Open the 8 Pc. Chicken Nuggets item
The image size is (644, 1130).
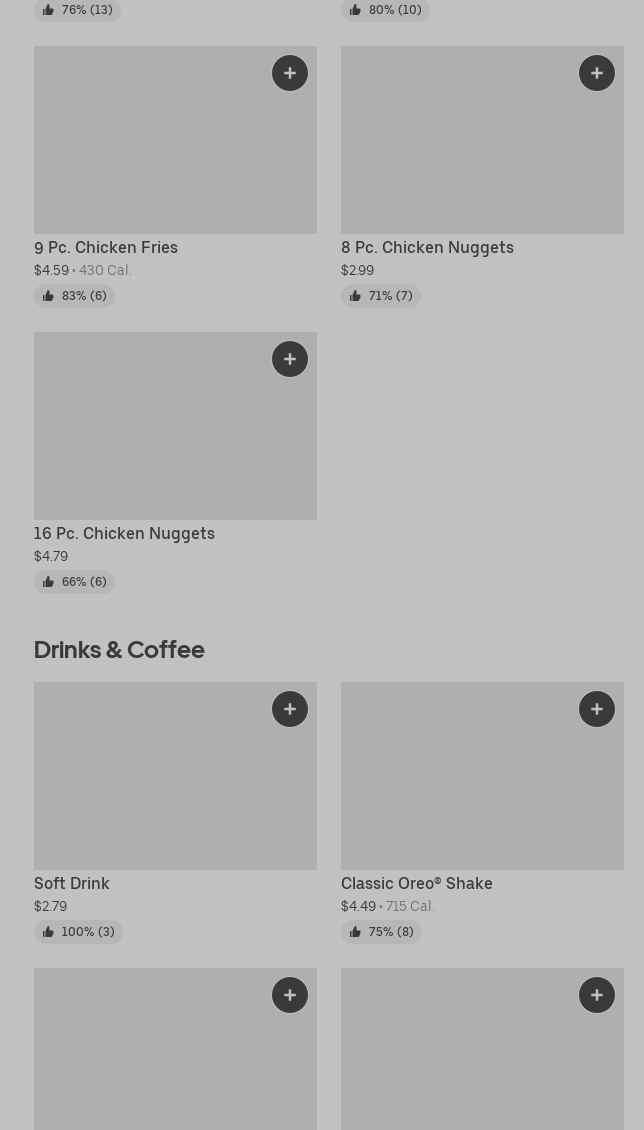point(427,247)
